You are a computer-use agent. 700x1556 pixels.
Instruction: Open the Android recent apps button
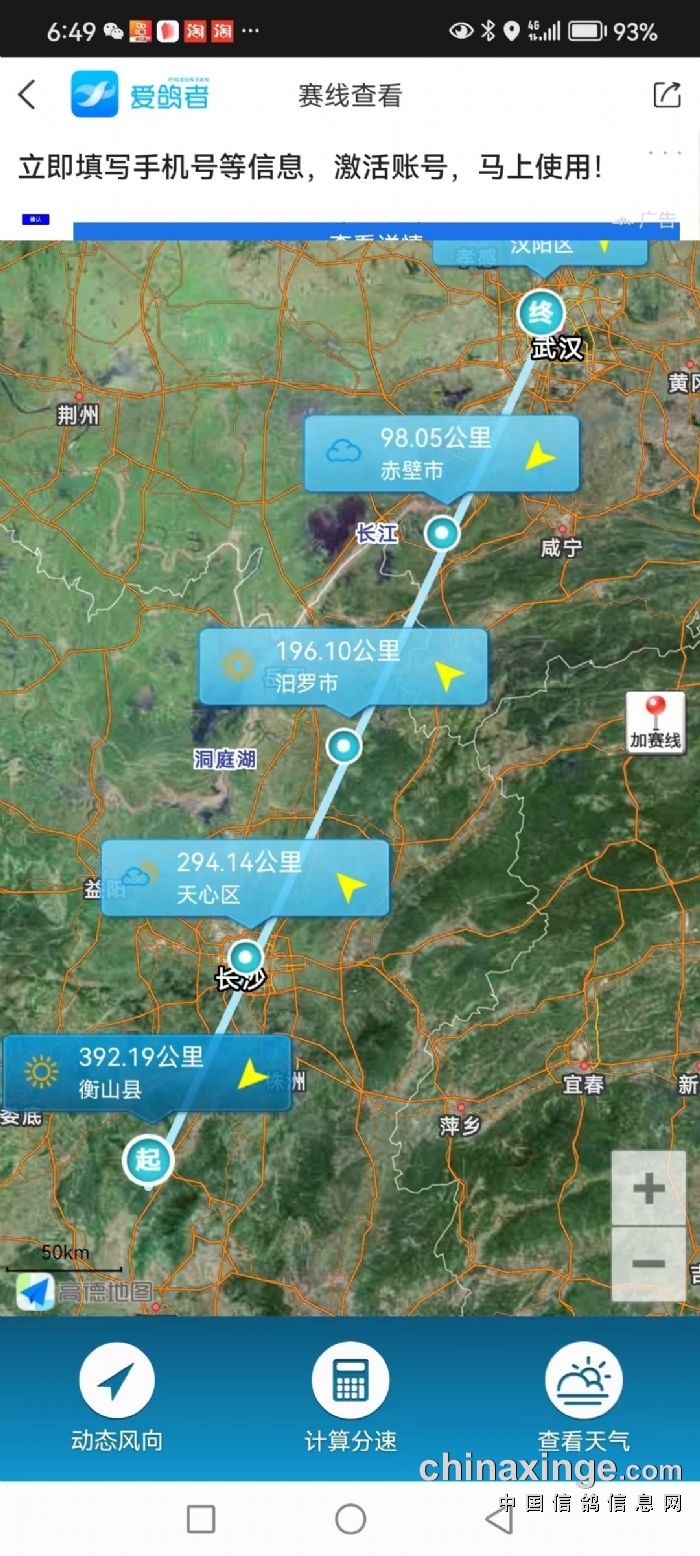point(201,1519)
